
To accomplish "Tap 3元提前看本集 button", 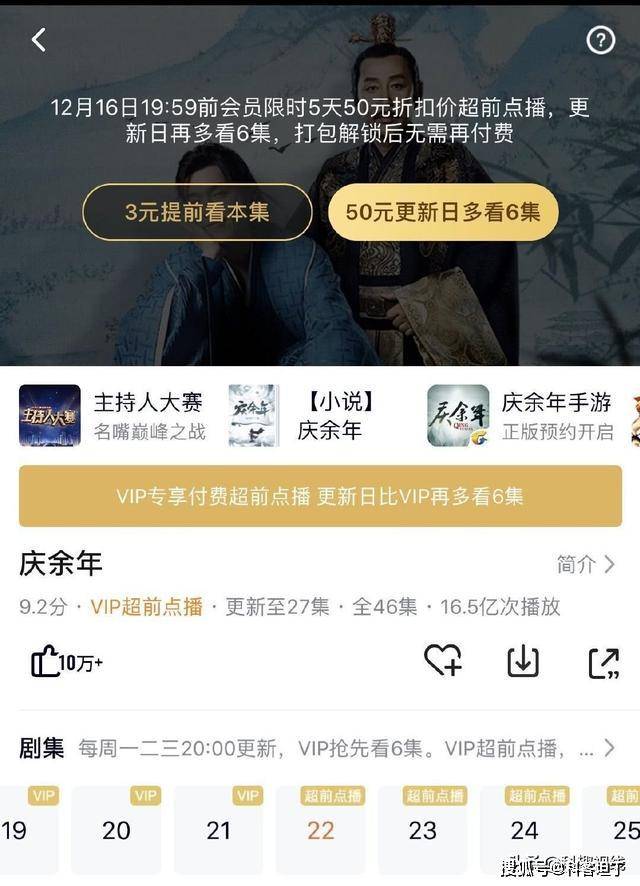I will [197, 212].
